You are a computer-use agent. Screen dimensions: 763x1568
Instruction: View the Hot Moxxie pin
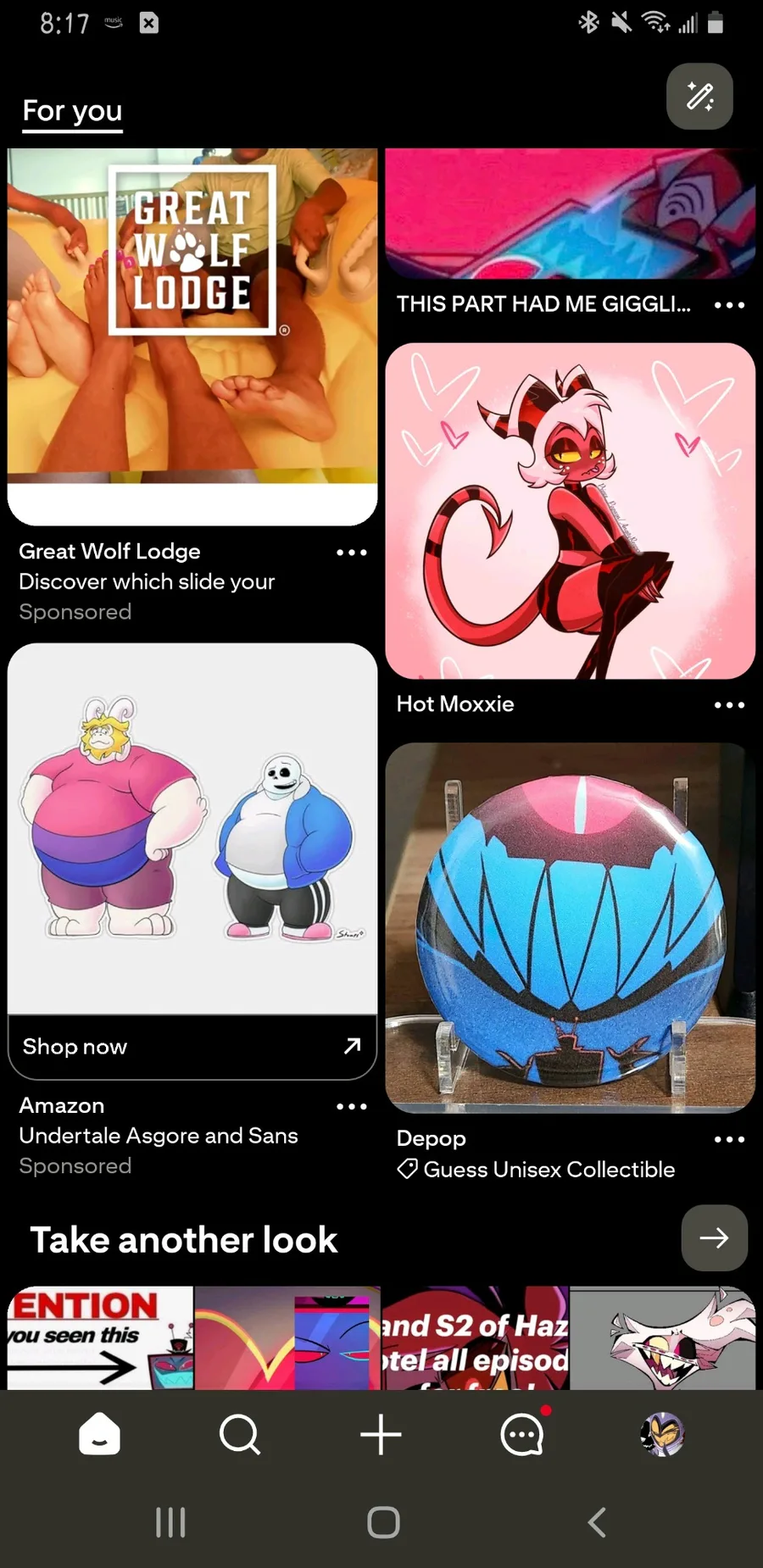pos(570,510)
